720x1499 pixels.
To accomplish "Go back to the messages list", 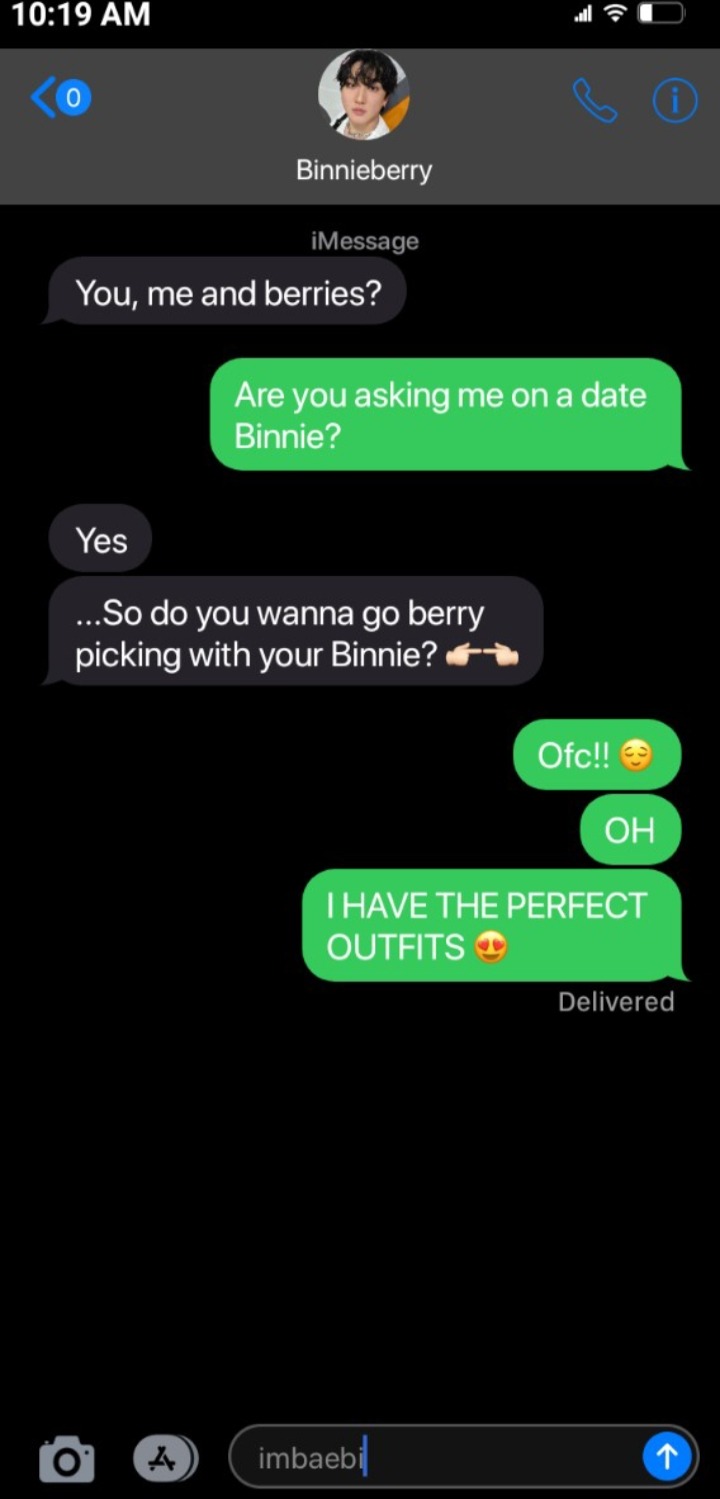I will click(58, 99).
